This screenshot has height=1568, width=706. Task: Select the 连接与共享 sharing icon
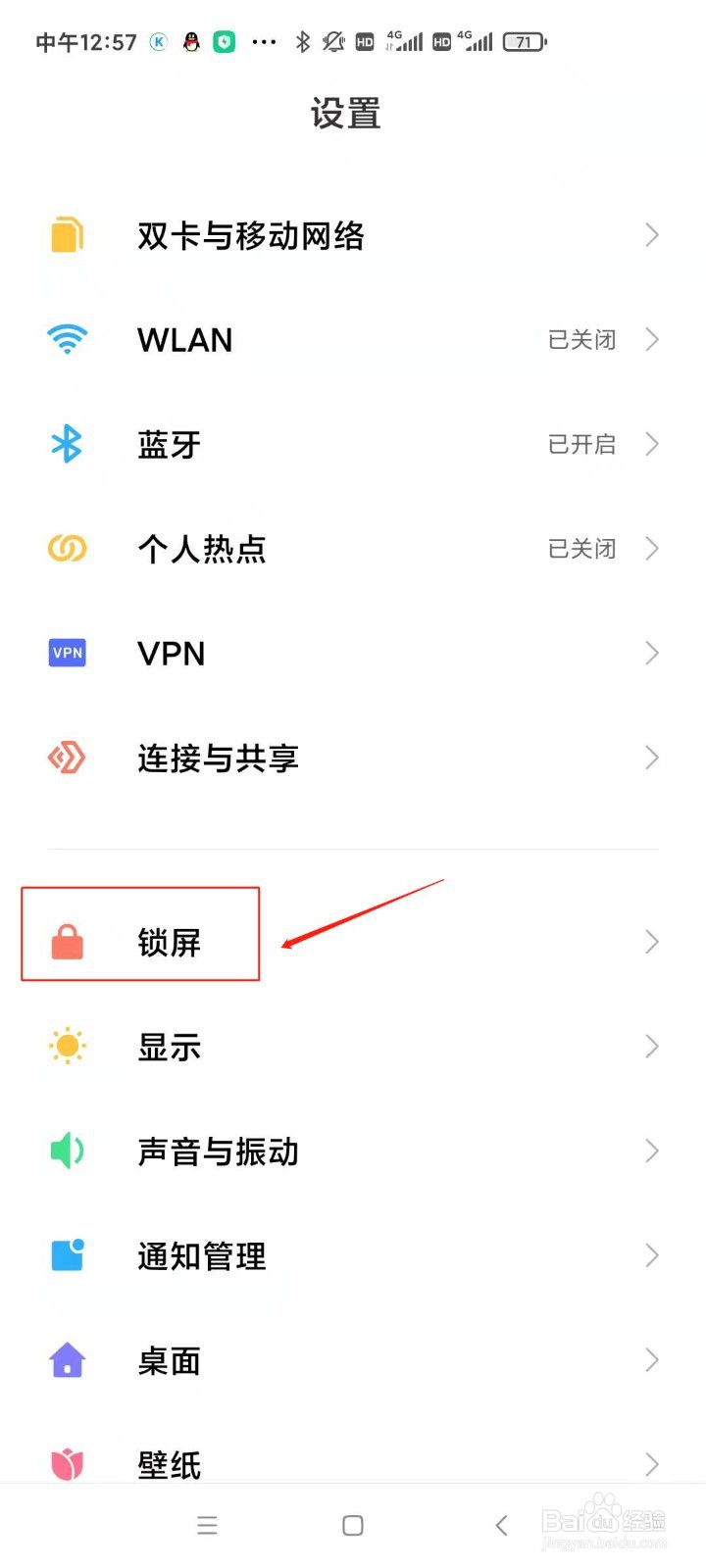(x=66, y=758)
